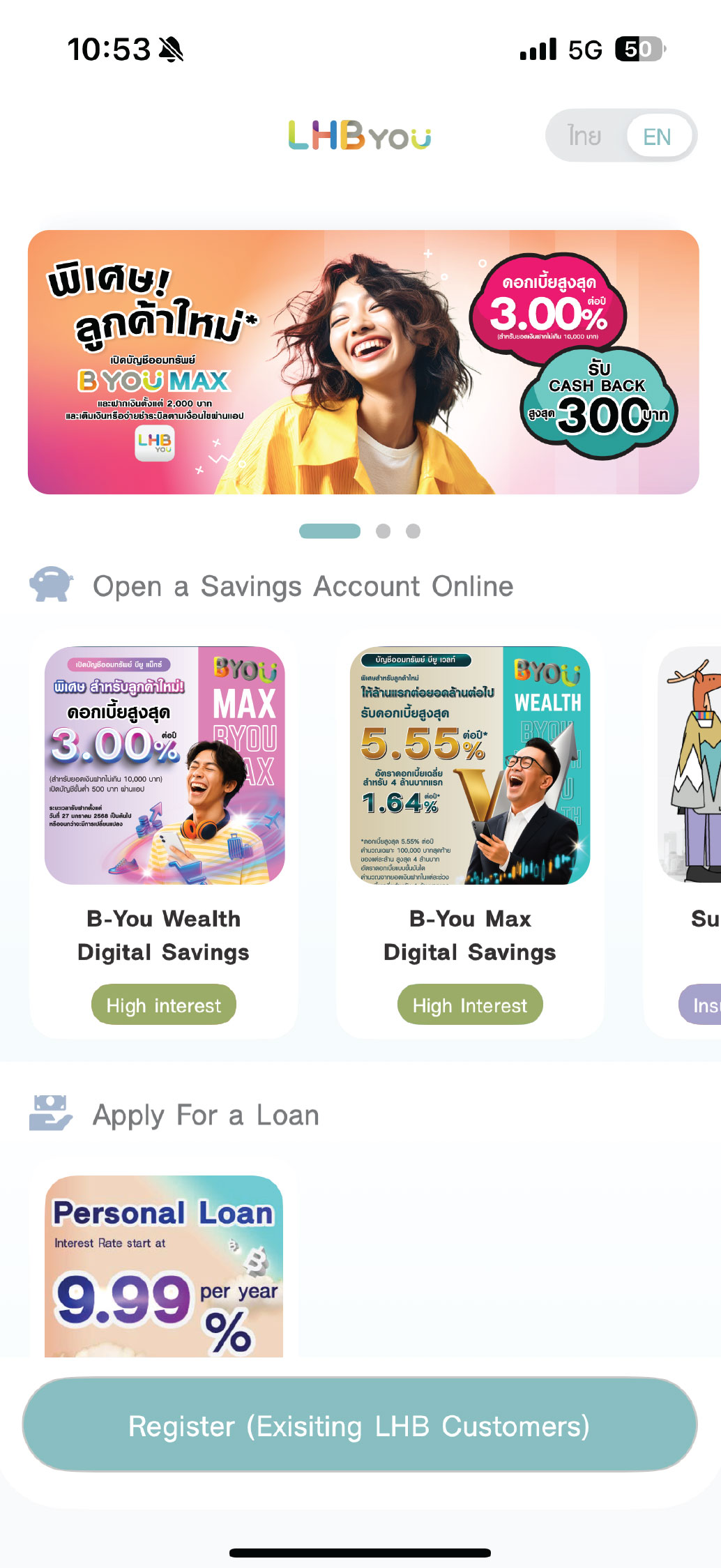Image resolution: width=721 pixels, height=1568 pixels.
Task: Jump to the second banner page dot
Action: 383,531
